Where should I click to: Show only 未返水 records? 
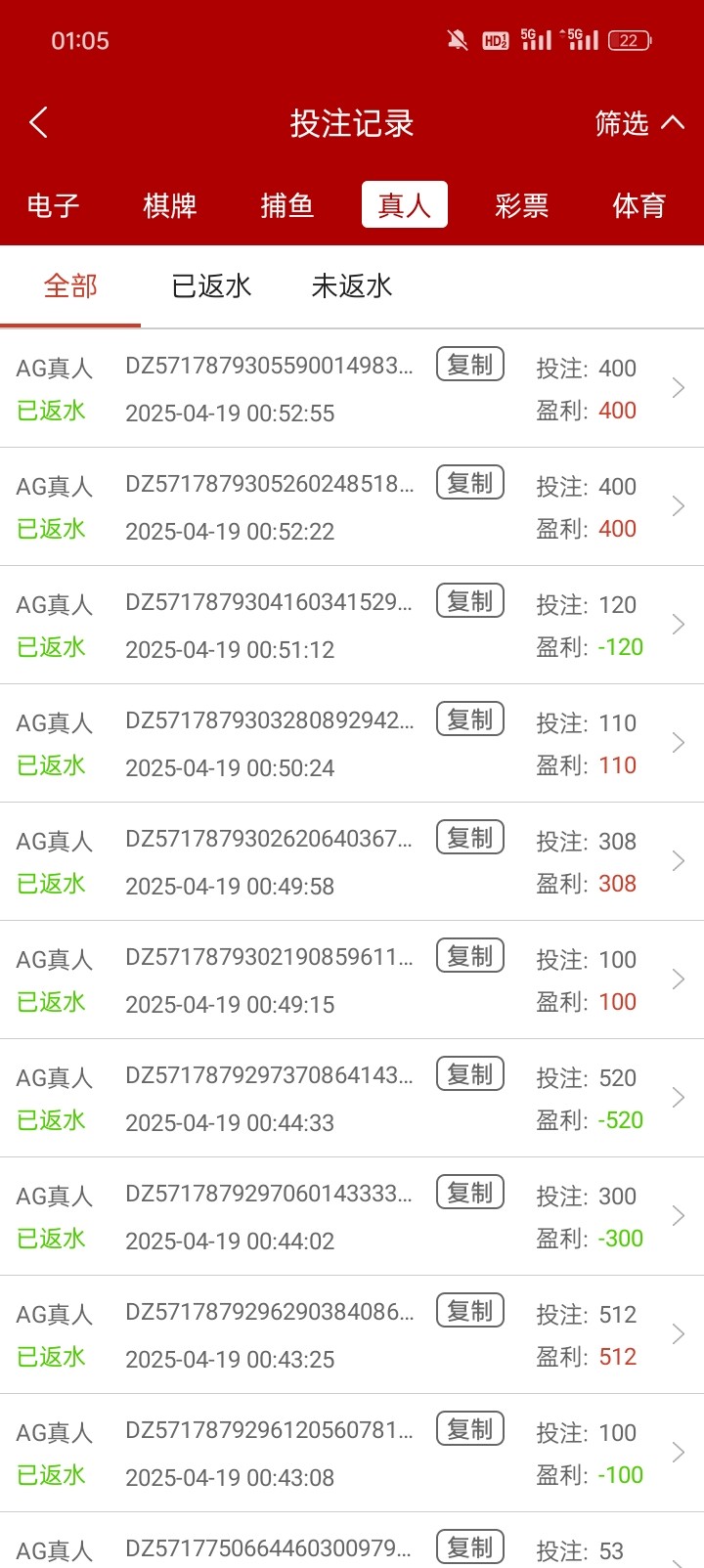point(351,286)
